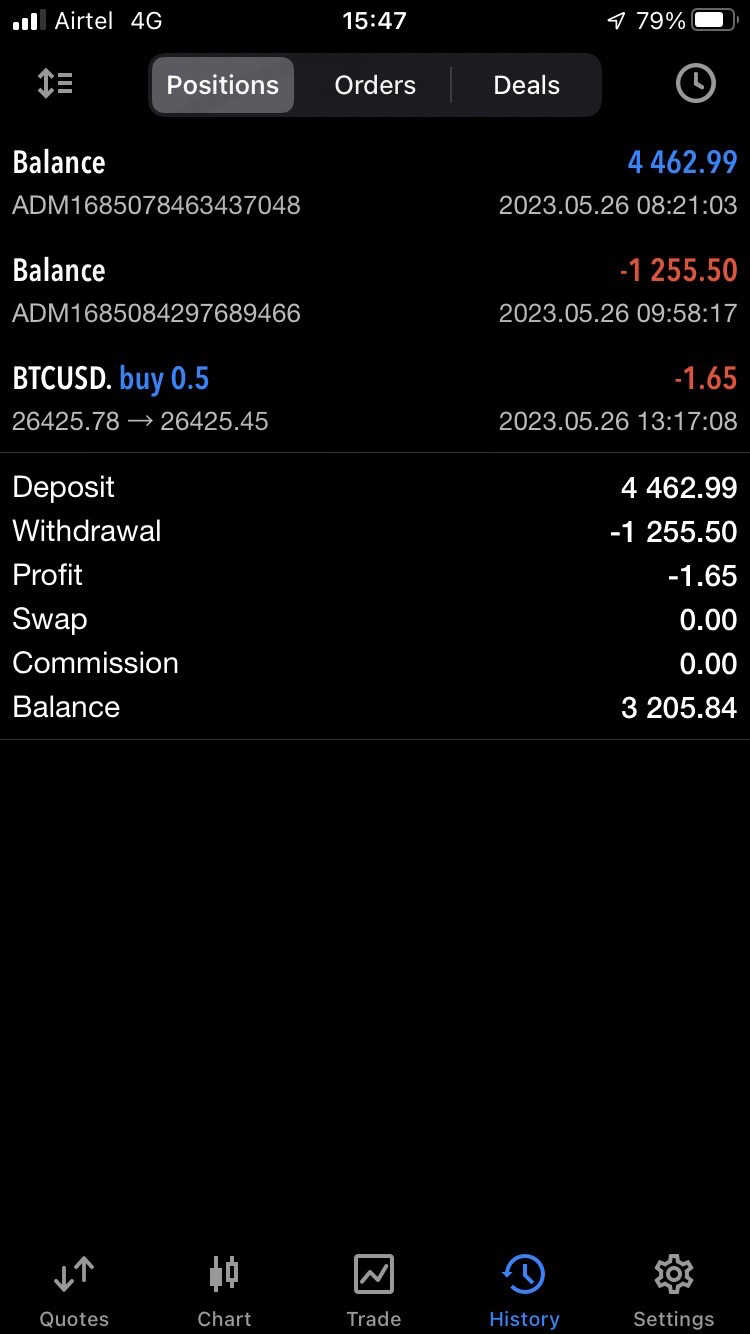The width and height of the screenshot is (750, 1334).
Task: Open the history period clock icon
Action: 695,84
